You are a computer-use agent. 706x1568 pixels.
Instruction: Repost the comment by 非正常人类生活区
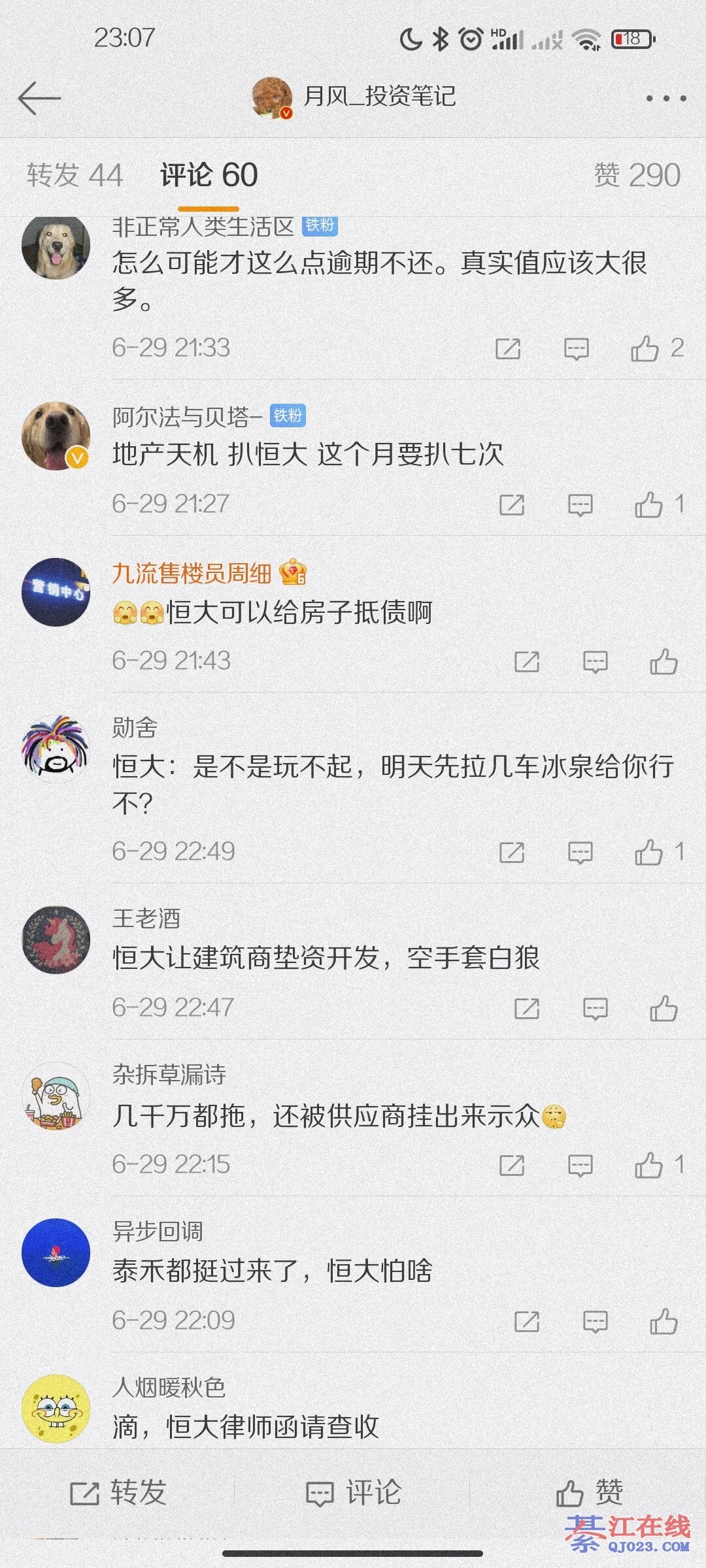tap(508, 348)
